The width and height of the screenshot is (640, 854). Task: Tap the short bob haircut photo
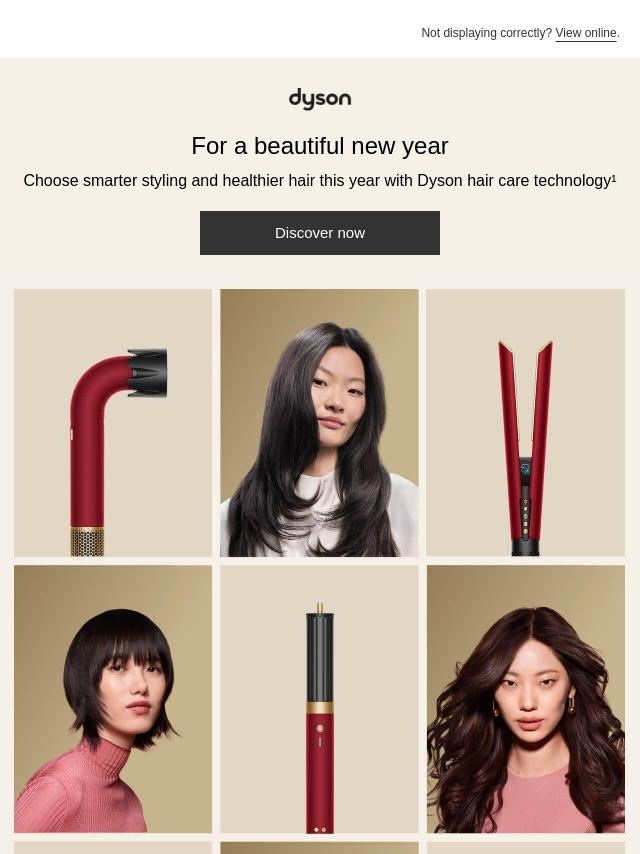point(113,699)
